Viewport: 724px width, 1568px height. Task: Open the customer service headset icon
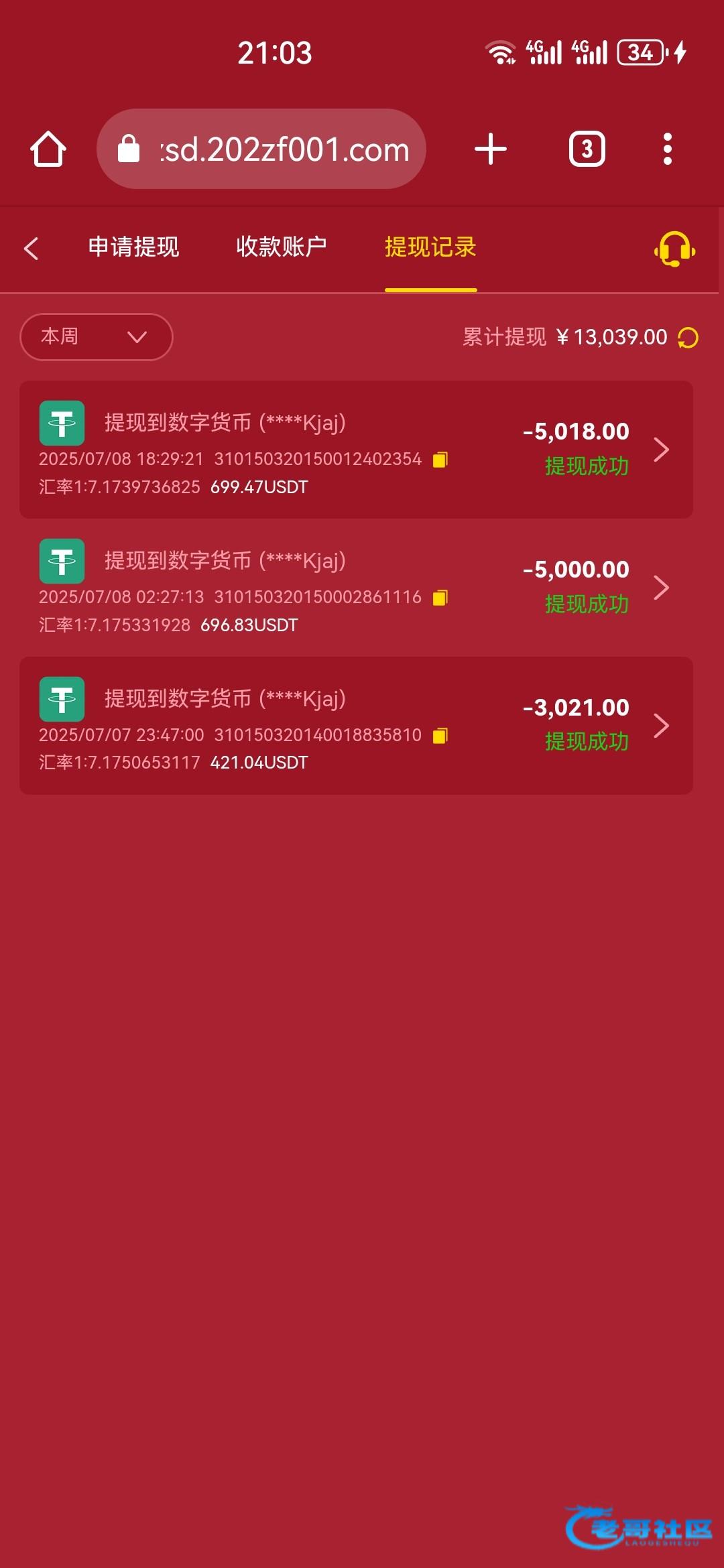point(674,249)
